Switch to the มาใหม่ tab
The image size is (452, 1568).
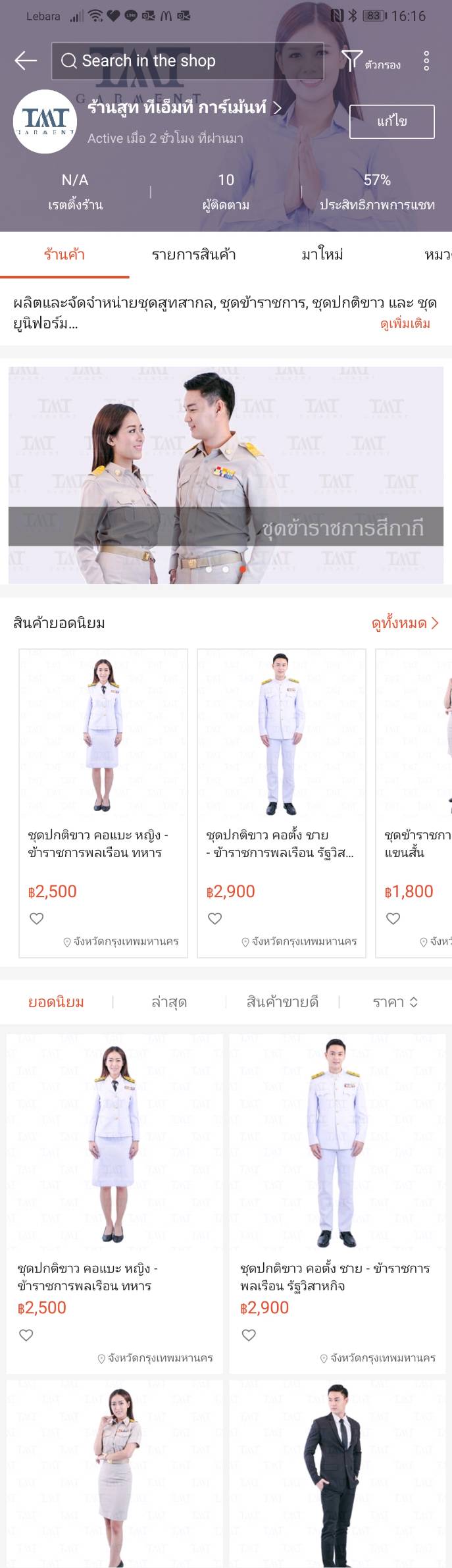tap(322, 255)
